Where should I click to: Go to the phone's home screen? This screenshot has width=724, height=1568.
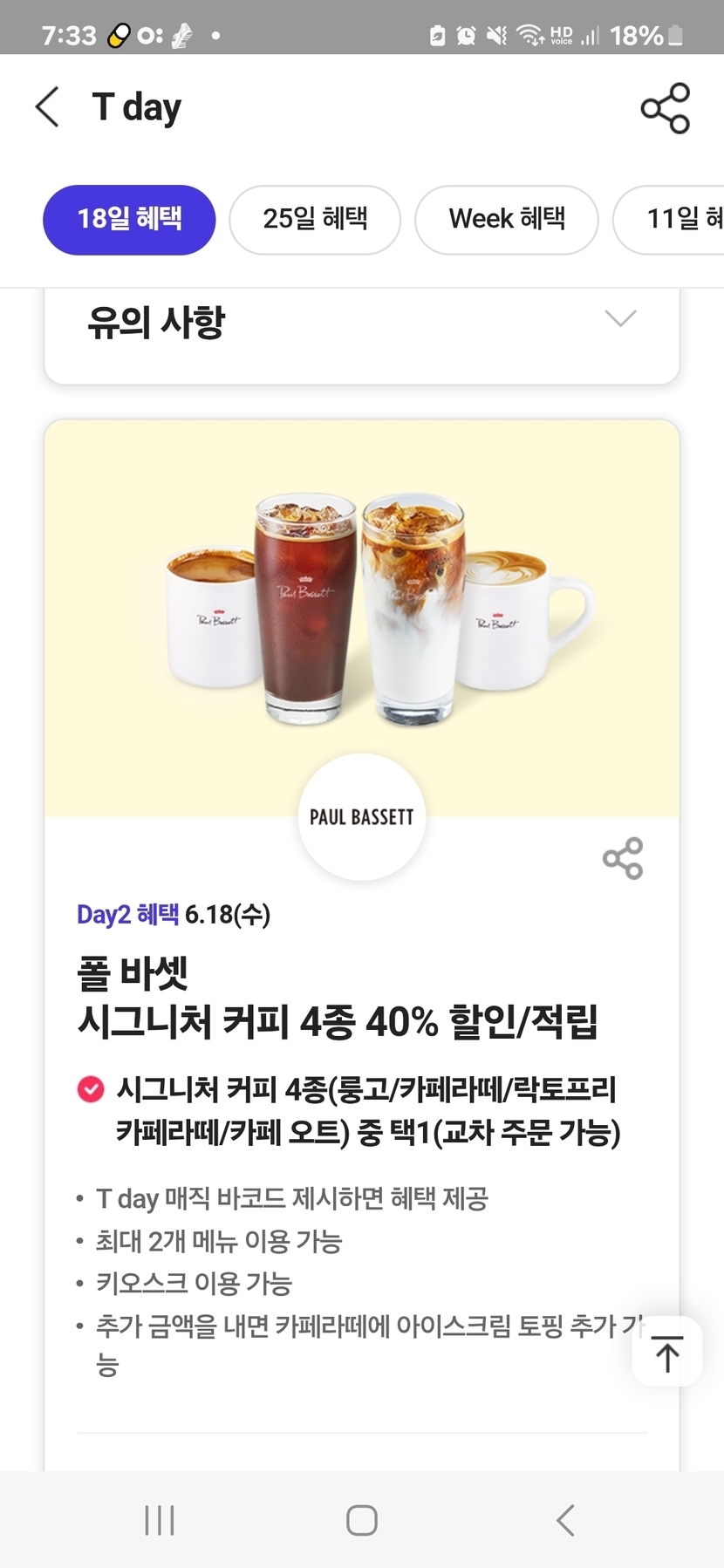point(361,1520)
